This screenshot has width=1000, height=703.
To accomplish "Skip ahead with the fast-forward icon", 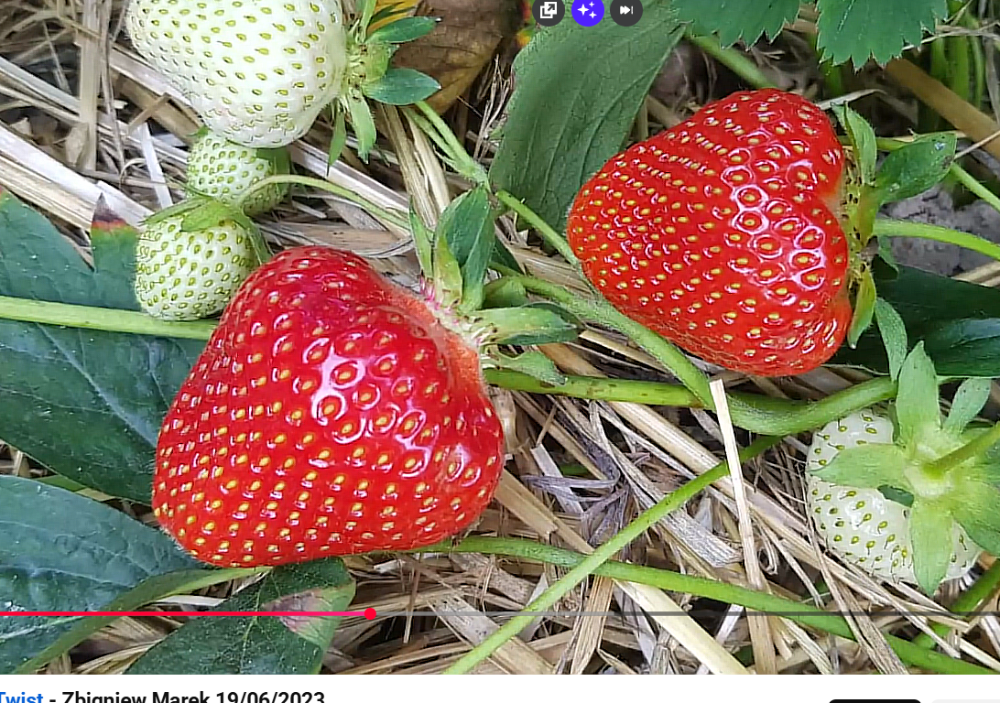I will coord(626,10).
